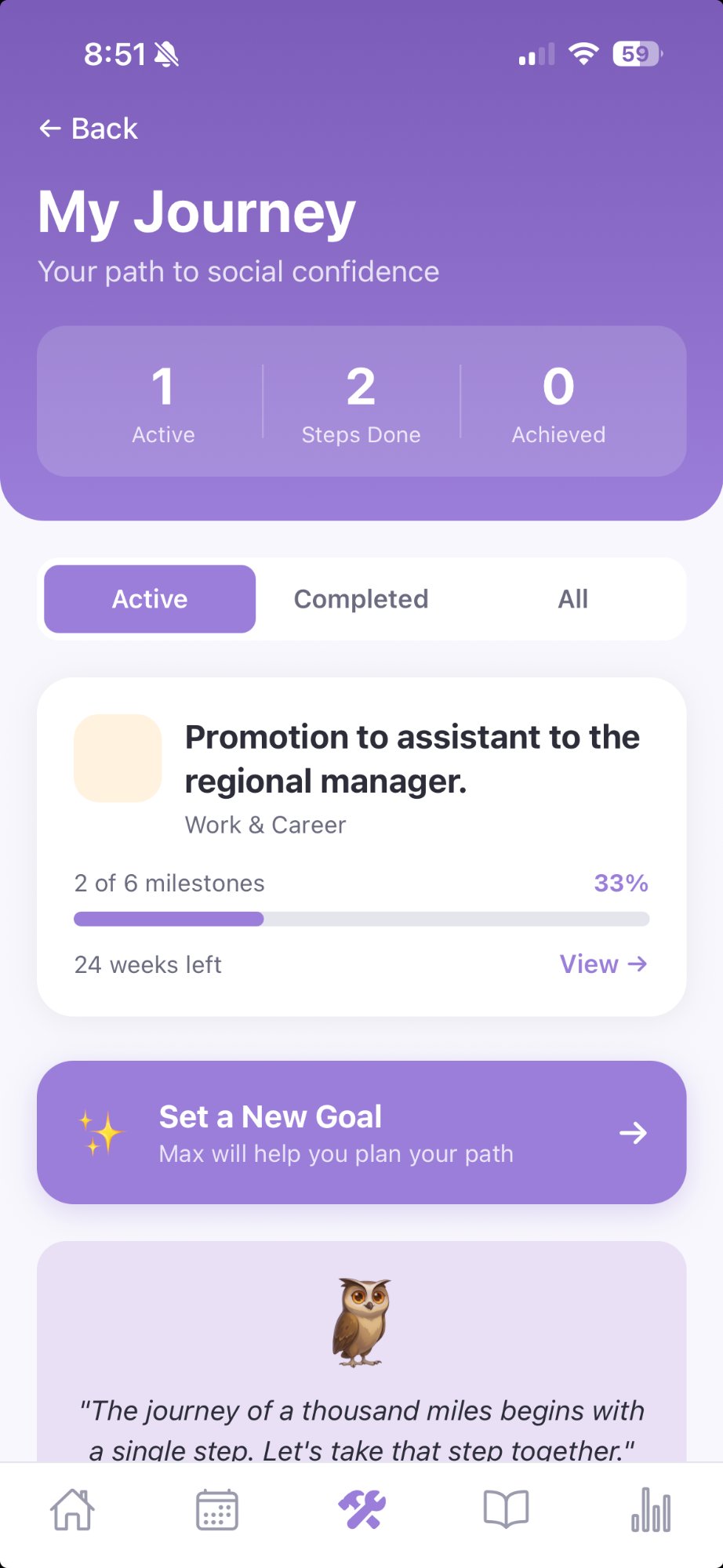Open the stats chart icon

(x=650, y=1508)
